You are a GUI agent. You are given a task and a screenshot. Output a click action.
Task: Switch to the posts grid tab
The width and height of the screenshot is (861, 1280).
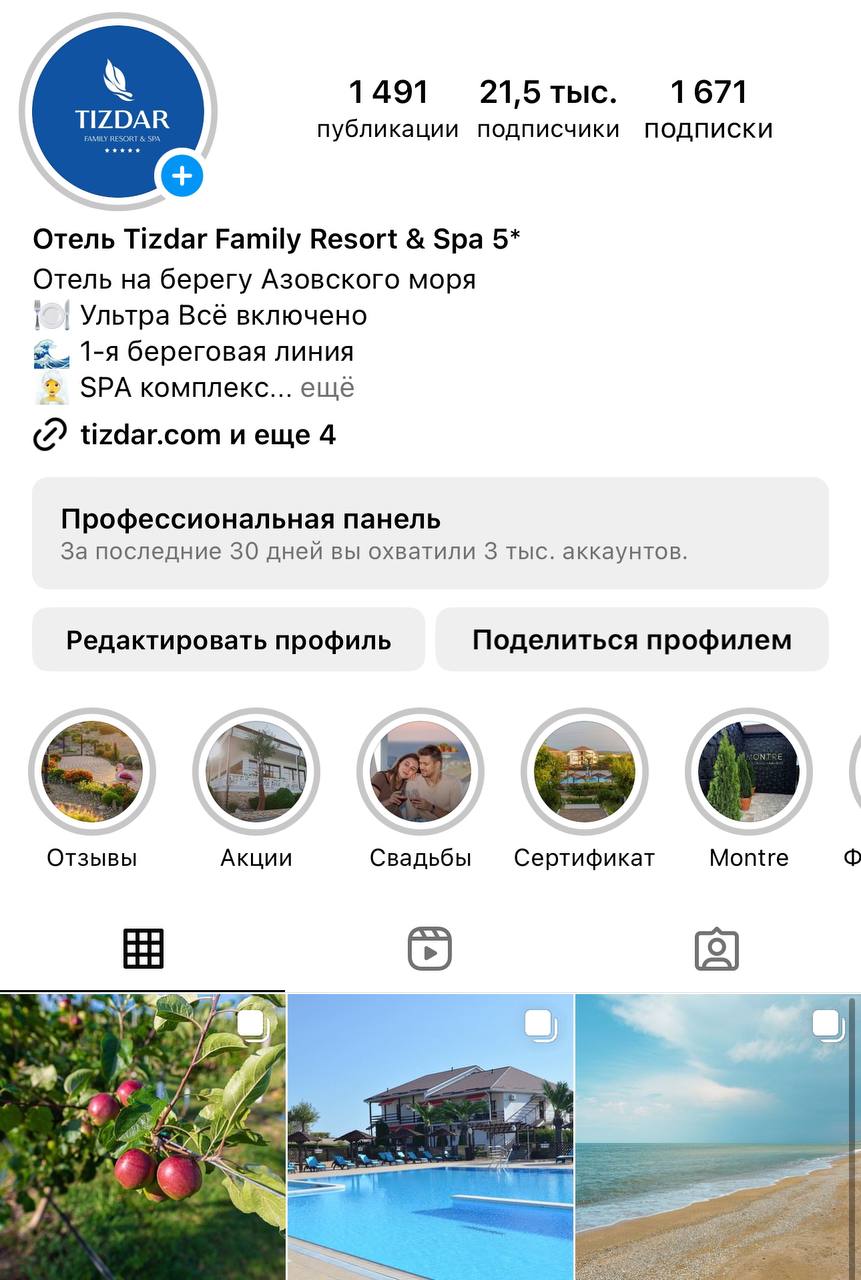tap(143, 948)
